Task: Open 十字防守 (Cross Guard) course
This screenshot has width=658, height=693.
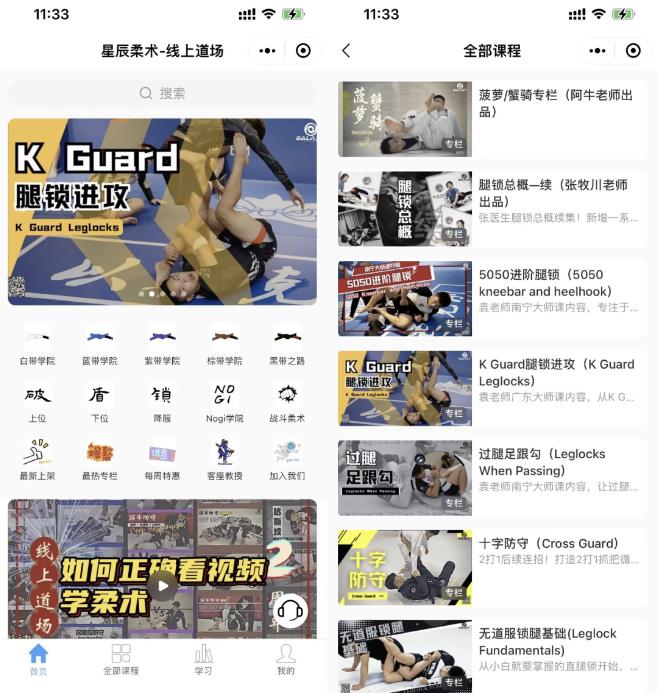Action: (x=491, y=567)
